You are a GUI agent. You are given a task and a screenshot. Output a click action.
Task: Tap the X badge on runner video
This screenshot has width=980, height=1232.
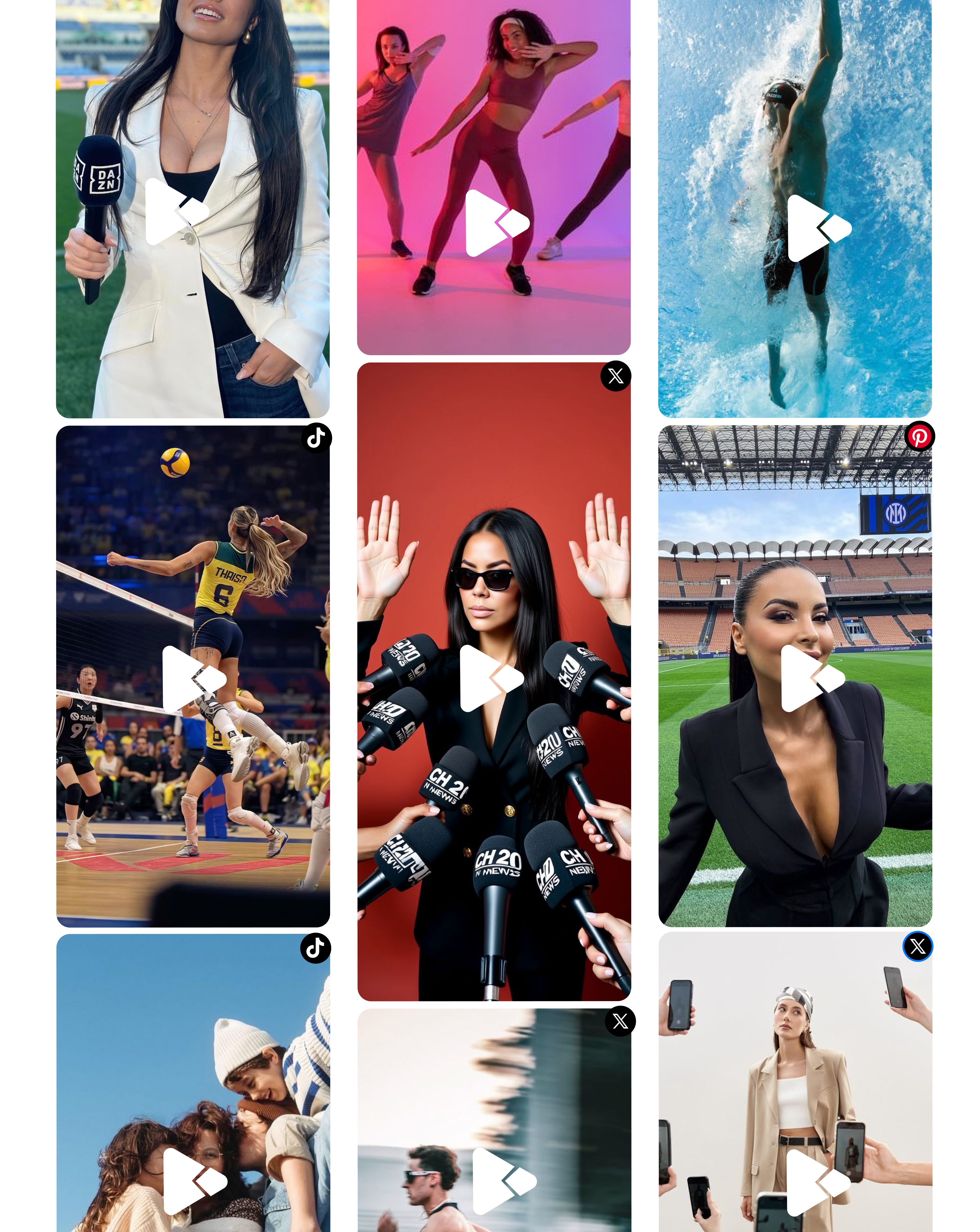coord(620,1021)
